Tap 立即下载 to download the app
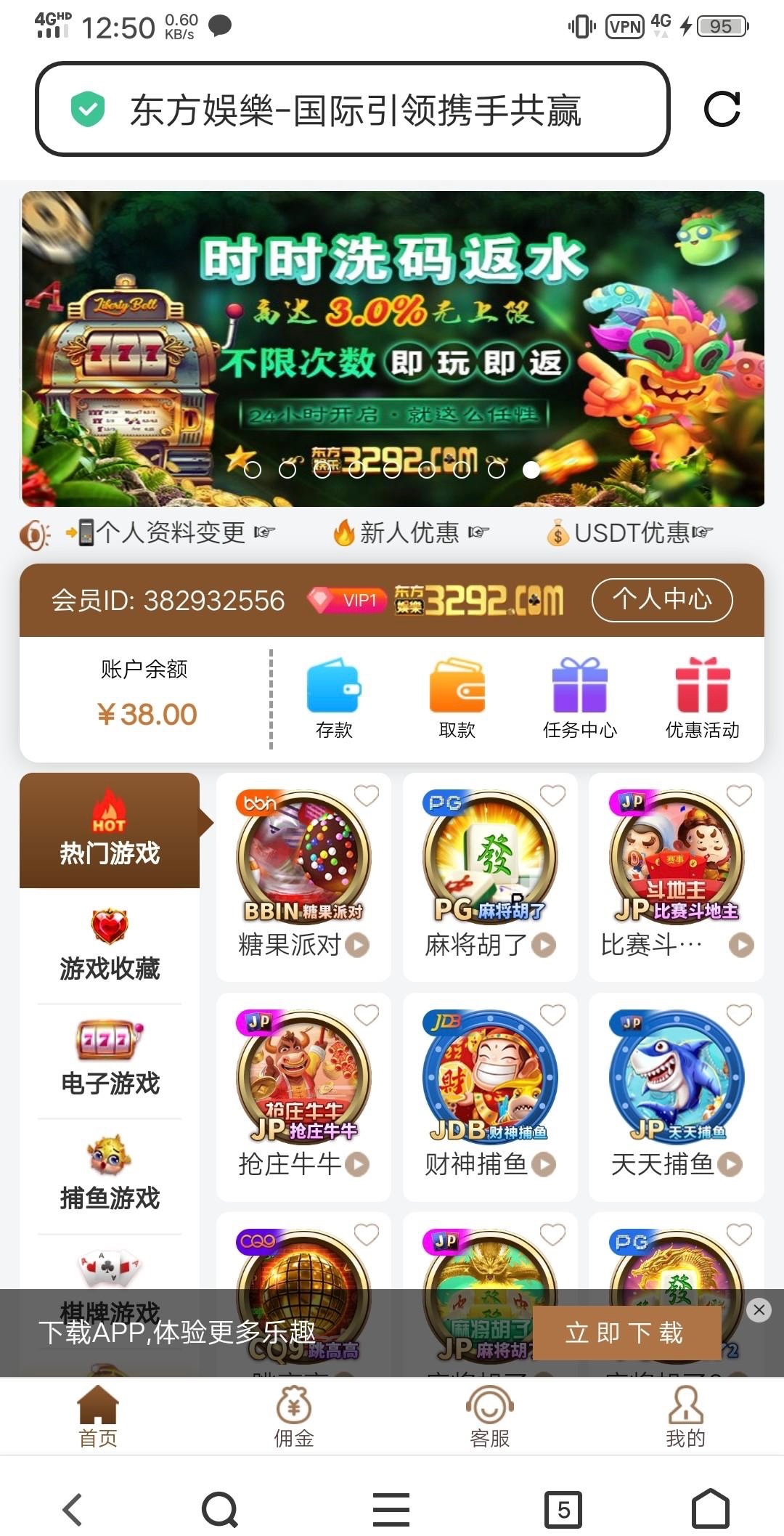Image resolution: width=784 pixels, height=1536 pixels. pos(626,1333)
